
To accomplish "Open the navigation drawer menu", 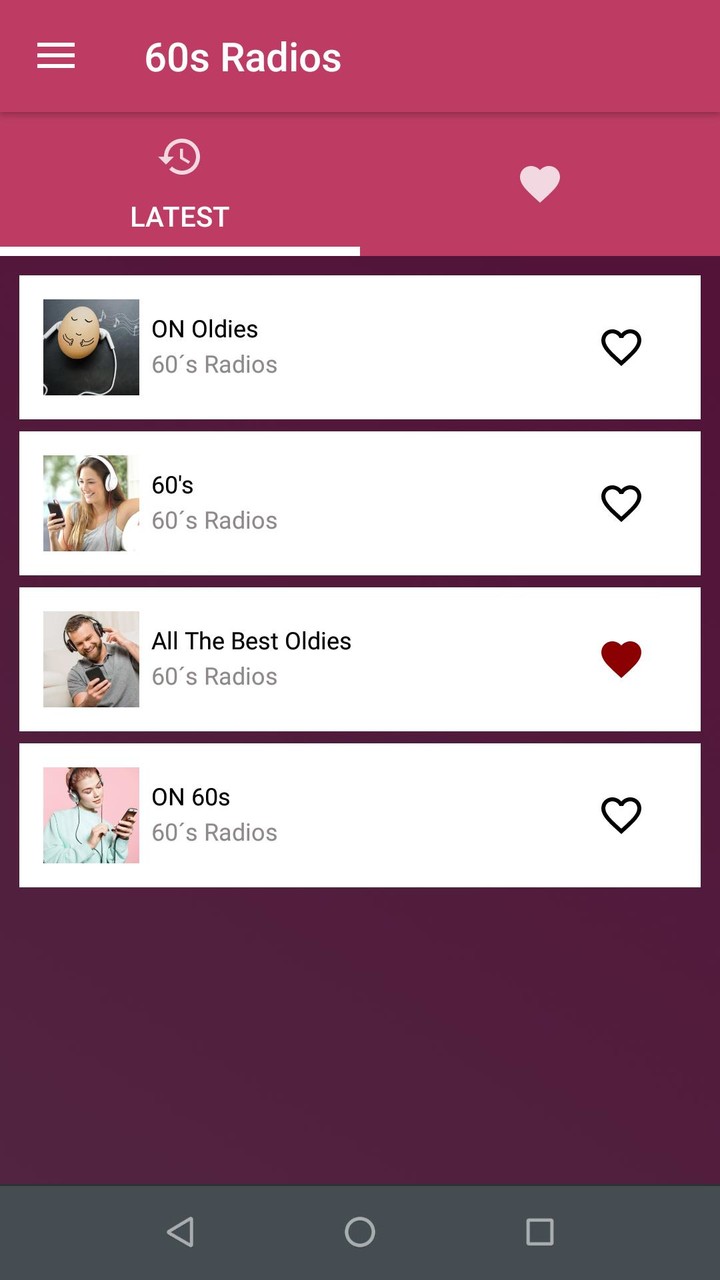I will tap(55, 56).
